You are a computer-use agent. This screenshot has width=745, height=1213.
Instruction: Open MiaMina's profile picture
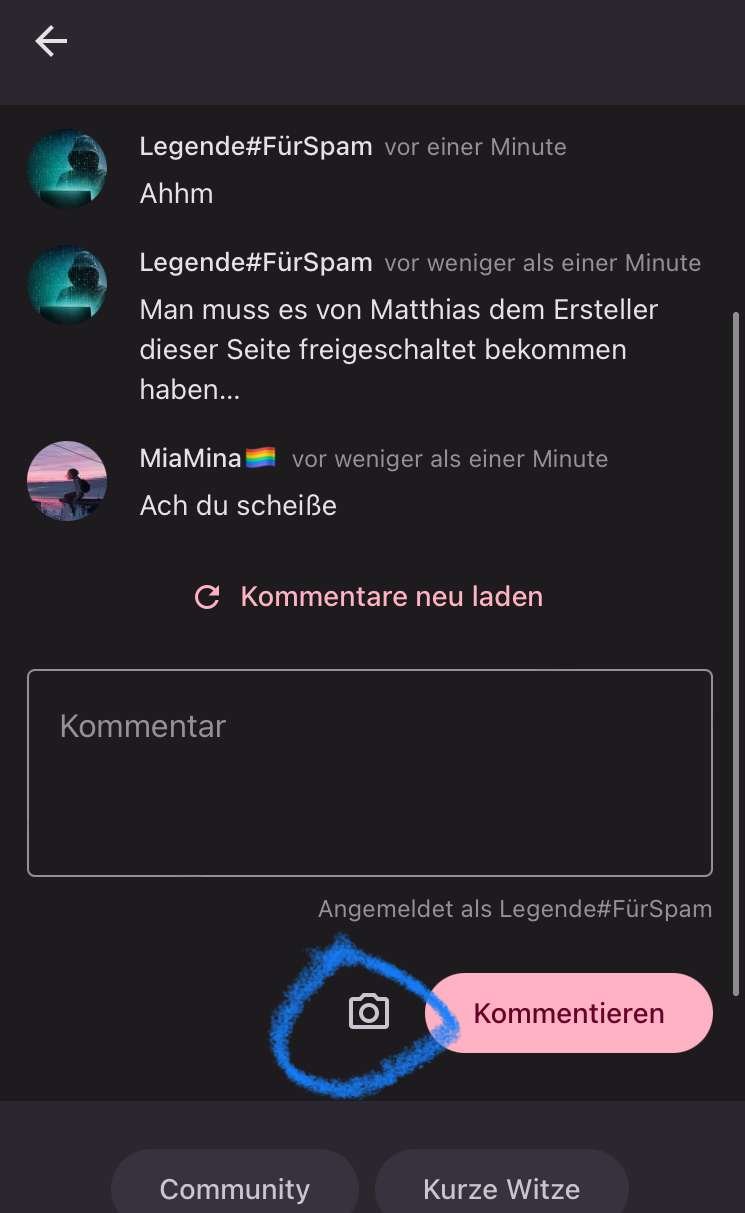(x=67, y=481)
